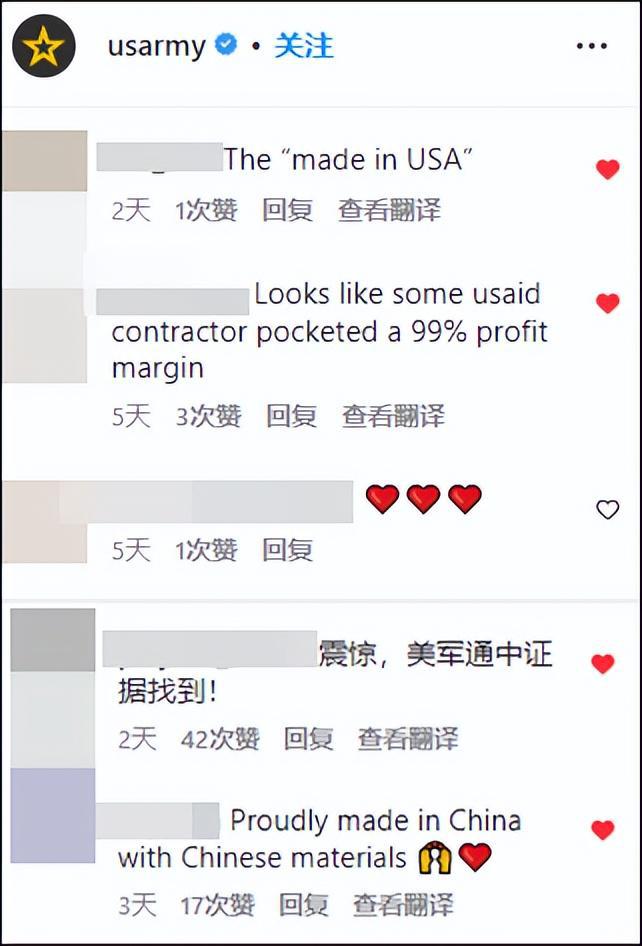The image size is (642, 946).
Task: Tap heart on "Proudly made in China" comment
Action: pyautogui.click(x=602, y=830)
